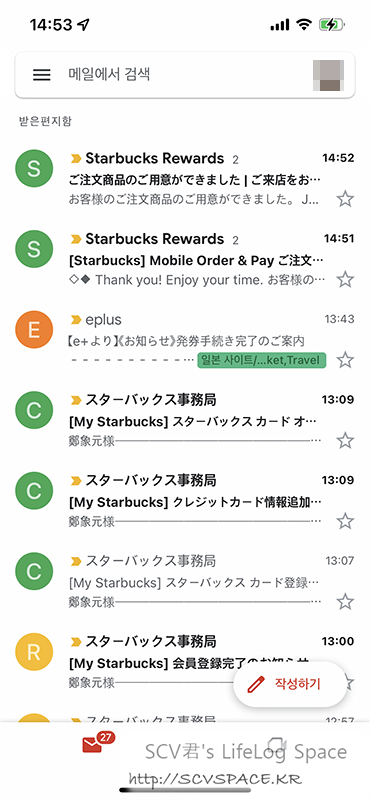This screenshot has height=800, width=370.
Task: Star the クレジットカード情報追加 email
Action: 346,521
